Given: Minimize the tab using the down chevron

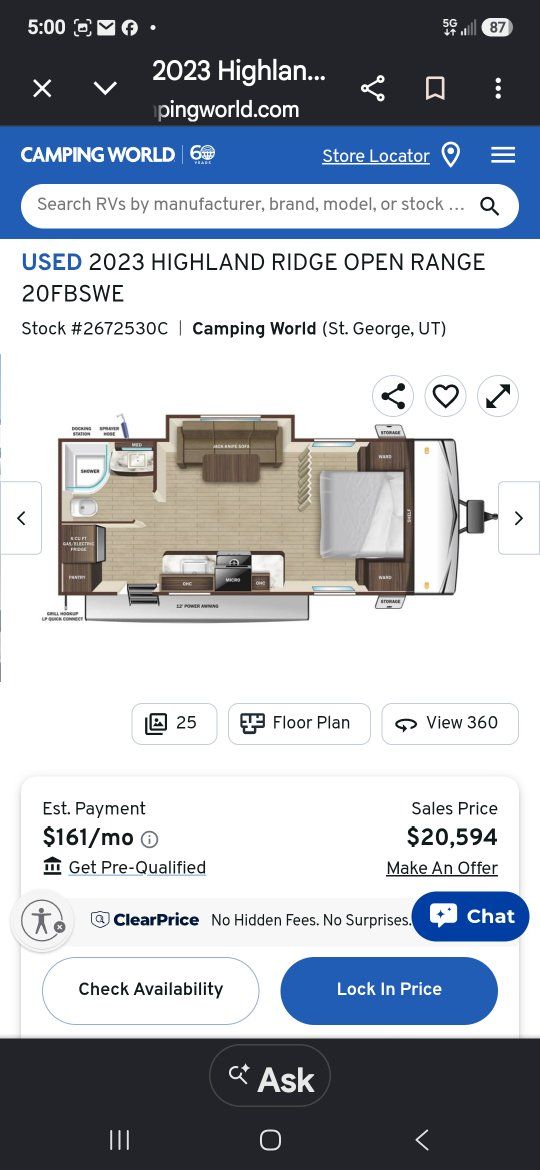Looking at the screenshot, I should pyautogui.click(x=105, y=89).
